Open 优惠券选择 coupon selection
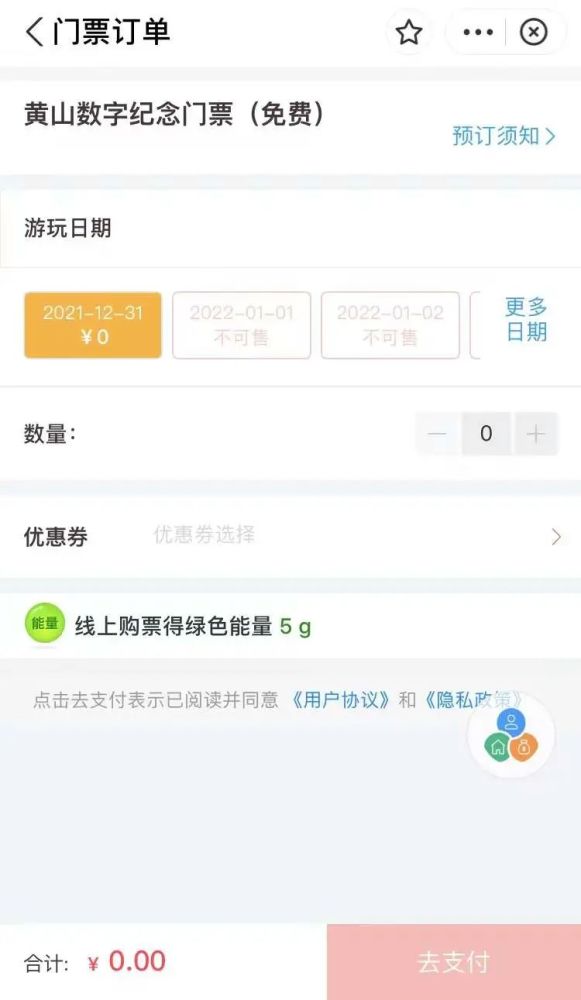 (290, 536)
